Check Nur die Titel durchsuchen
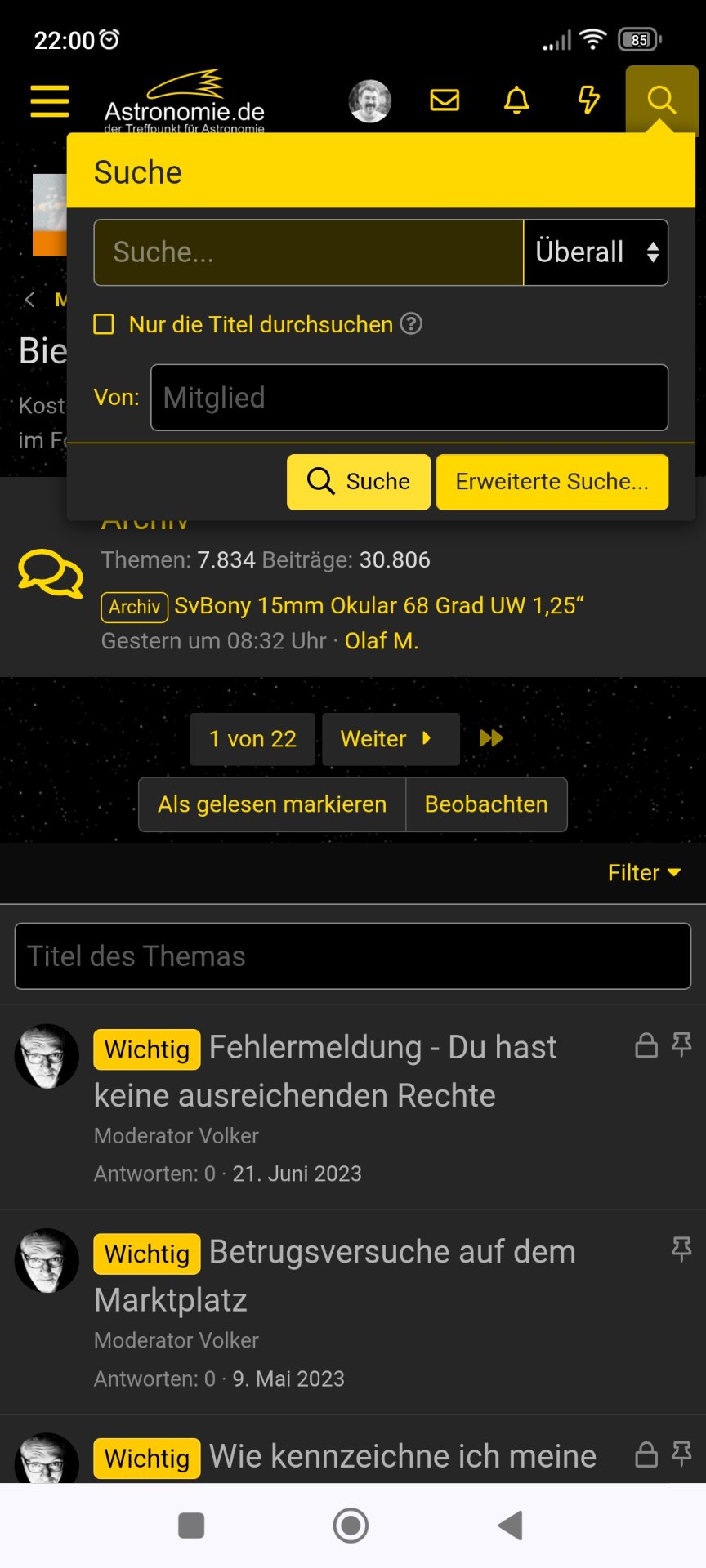 click(x=104, y=324)
